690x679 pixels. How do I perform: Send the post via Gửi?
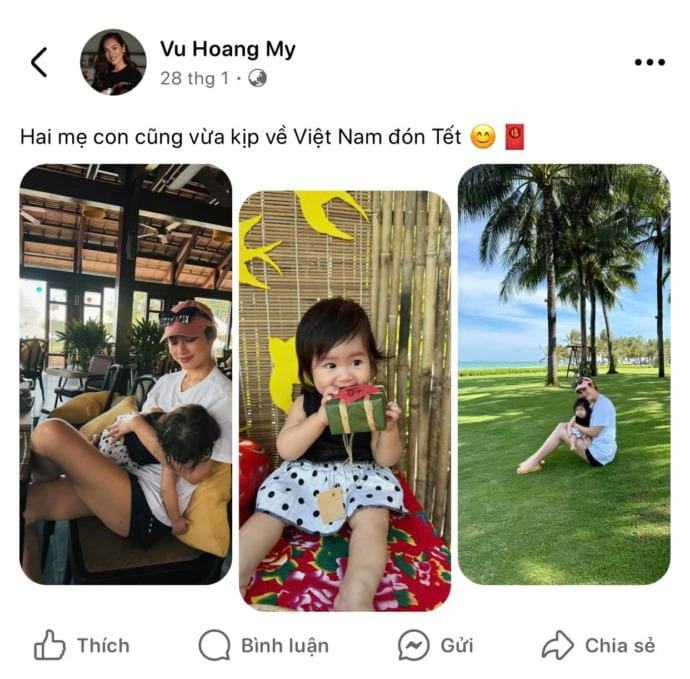(435, 645)
